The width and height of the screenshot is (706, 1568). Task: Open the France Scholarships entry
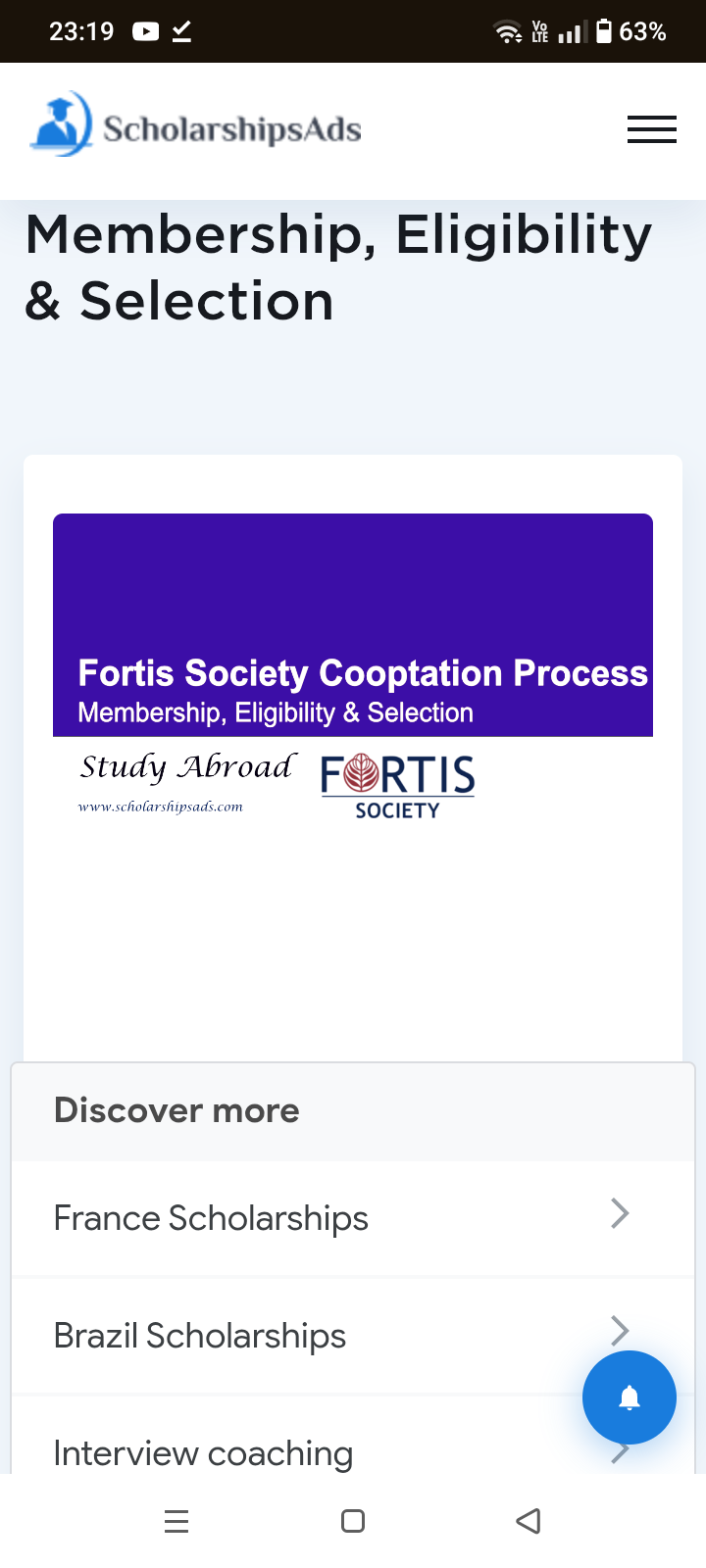(x=211, y=1217)
